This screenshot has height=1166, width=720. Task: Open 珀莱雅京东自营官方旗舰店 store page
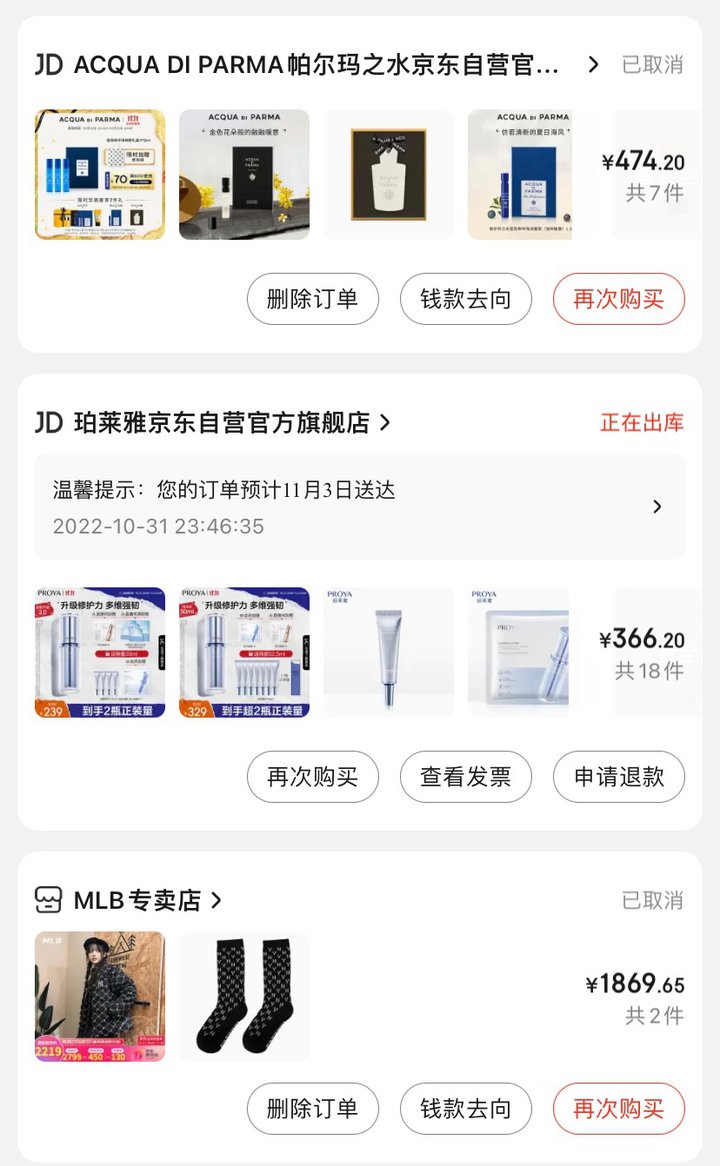tap(212, 422)
